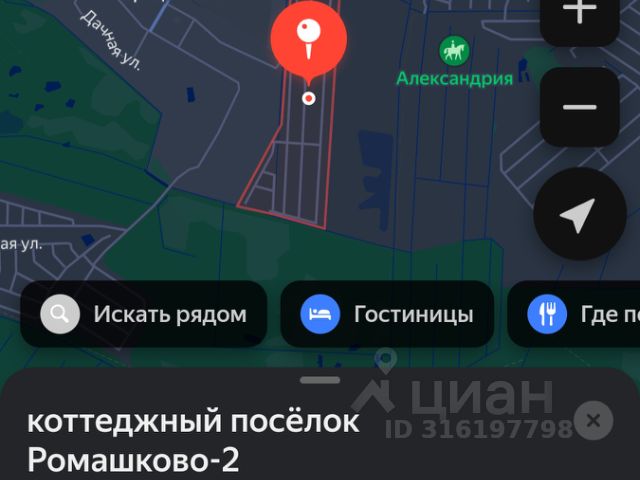Tap the red pin for Ромашково-2
Screen dimensions: 640x480
(309, 40)
